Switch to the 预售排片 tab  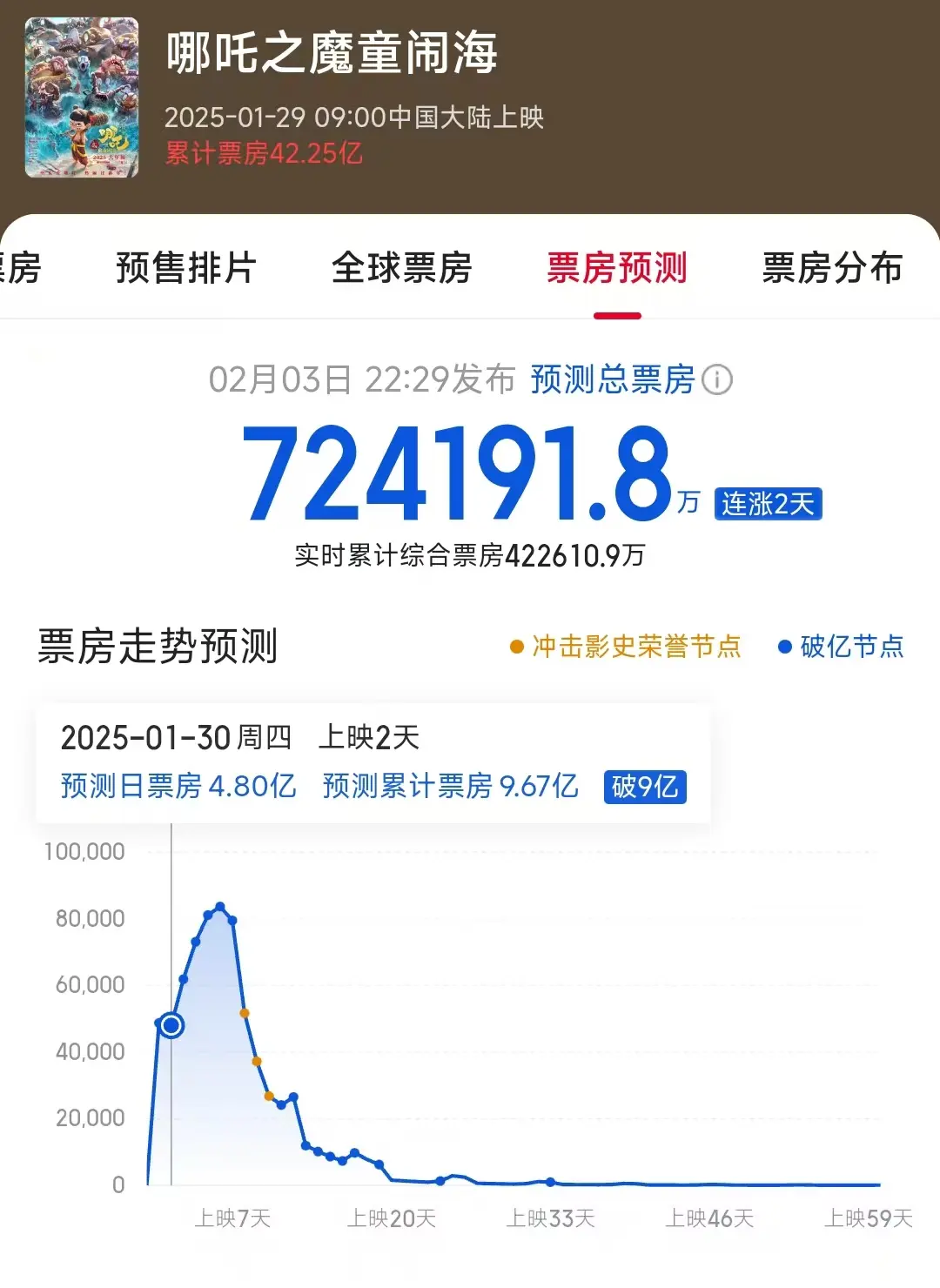185,268
